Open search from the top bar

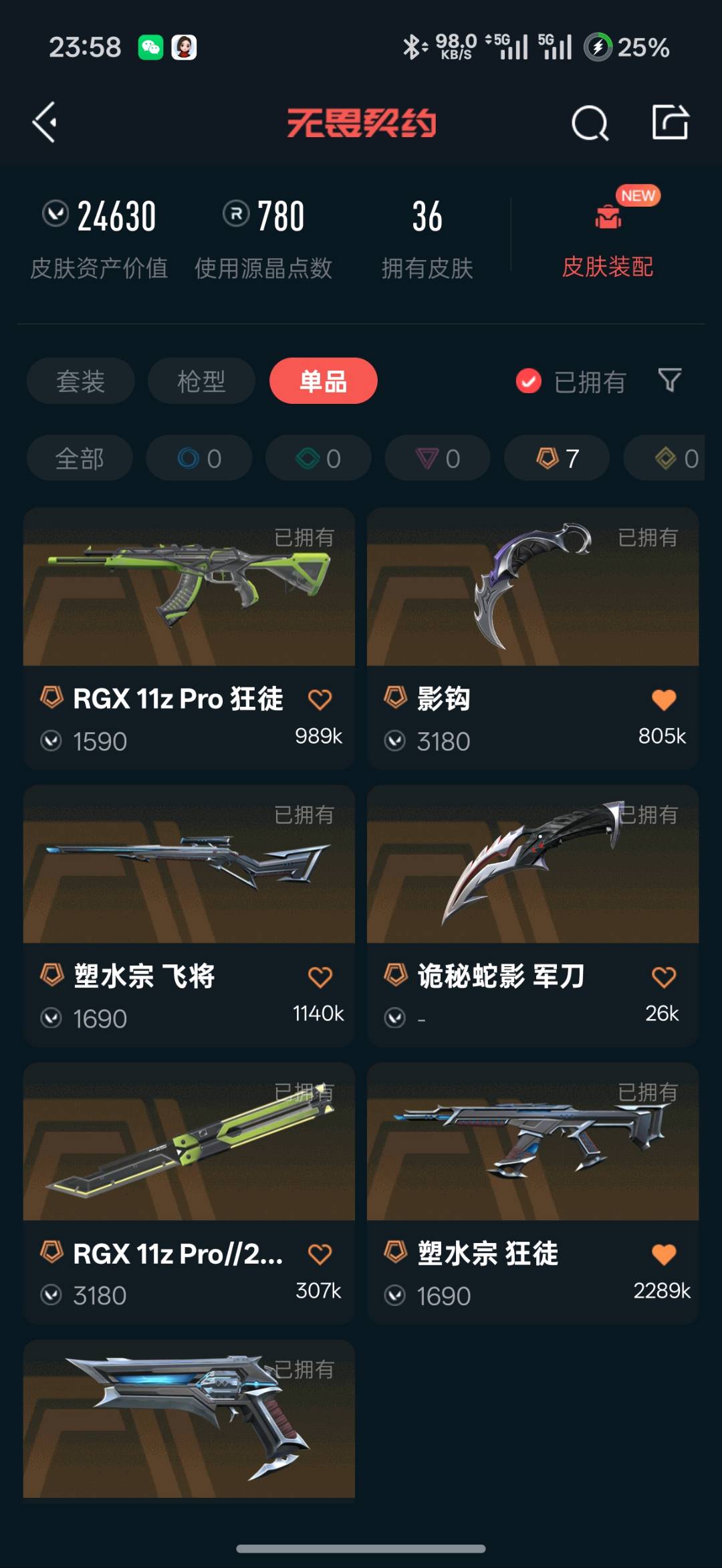click(x=590, y=123)
